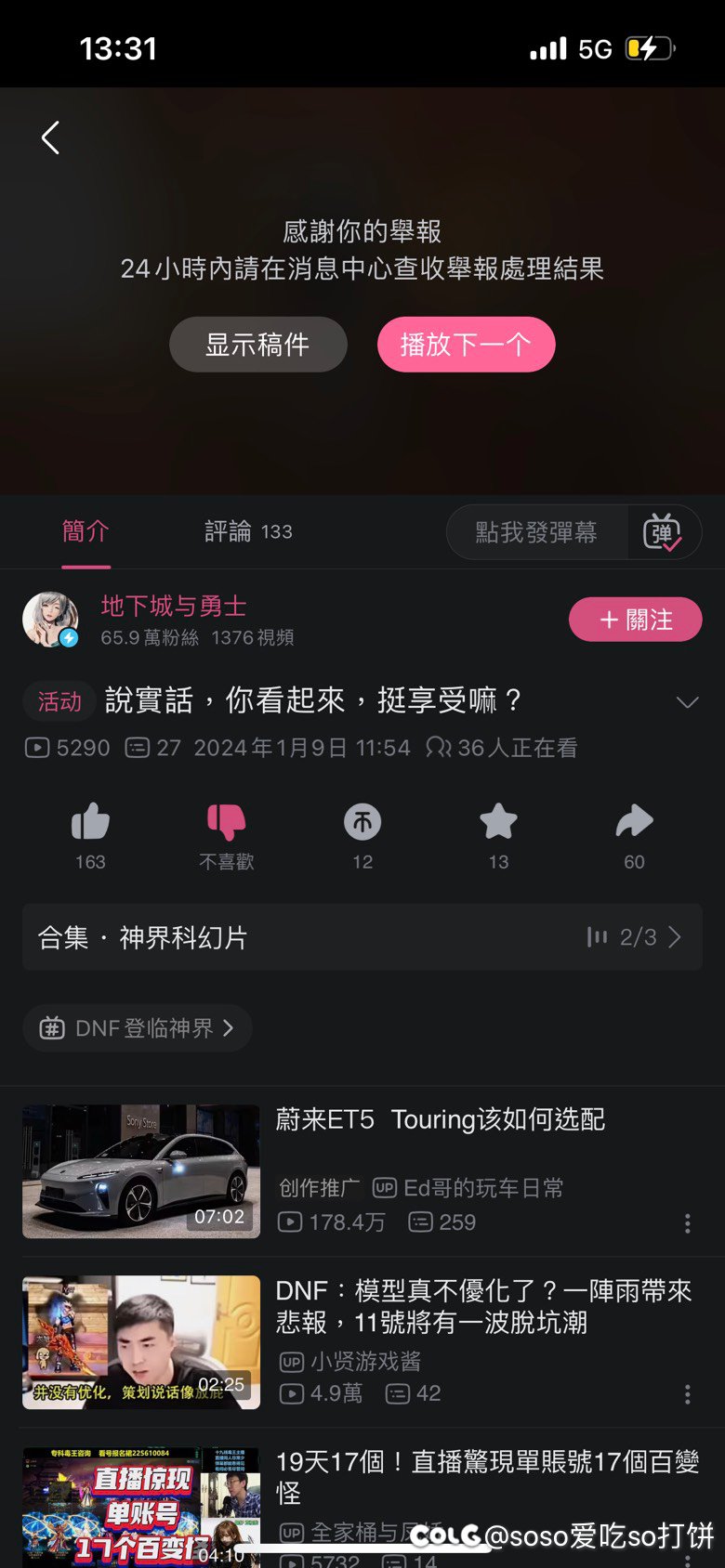Switch to the 評論 tab
Viewport: 725px width, 1568px height.
247,531
